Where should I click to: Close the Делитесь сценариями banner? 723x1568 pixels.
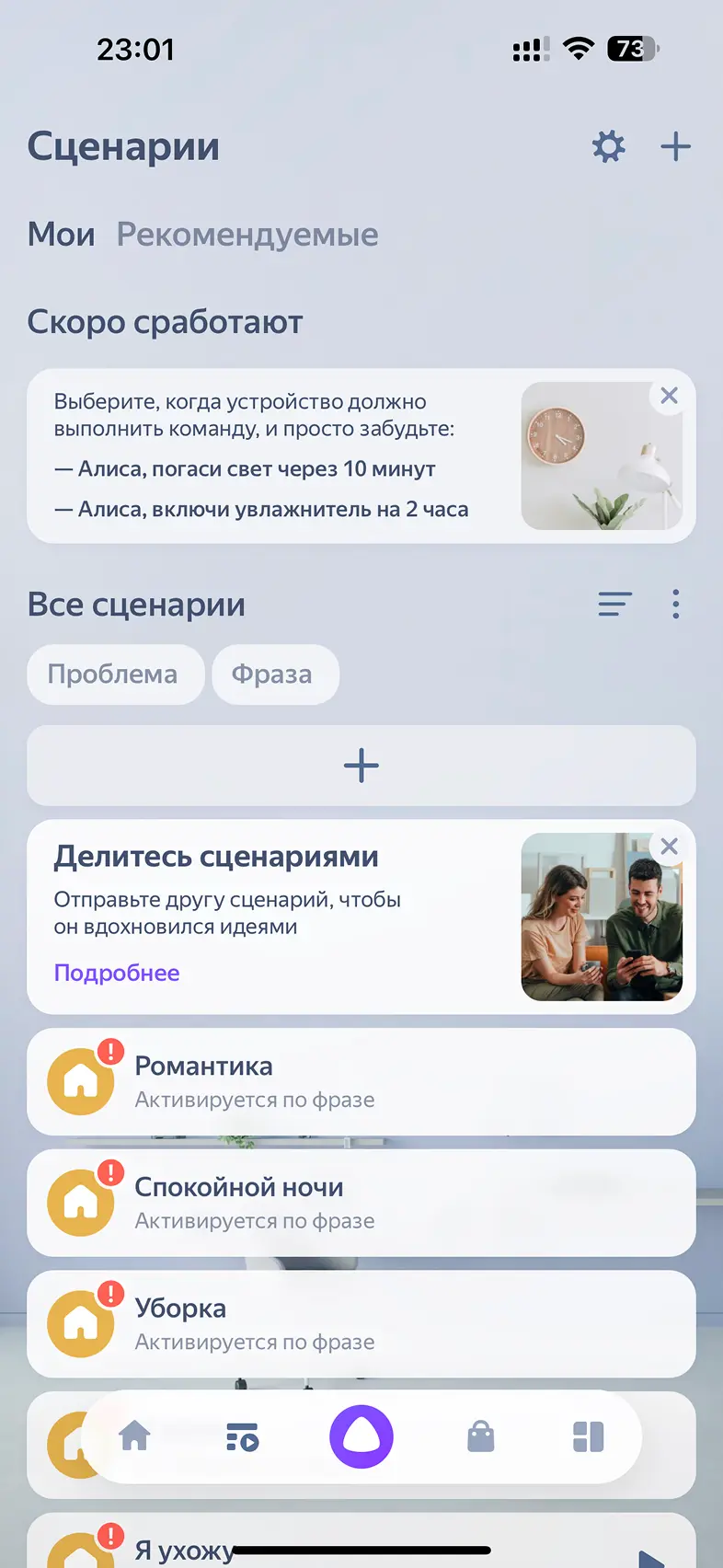click(x=669, y=847)
